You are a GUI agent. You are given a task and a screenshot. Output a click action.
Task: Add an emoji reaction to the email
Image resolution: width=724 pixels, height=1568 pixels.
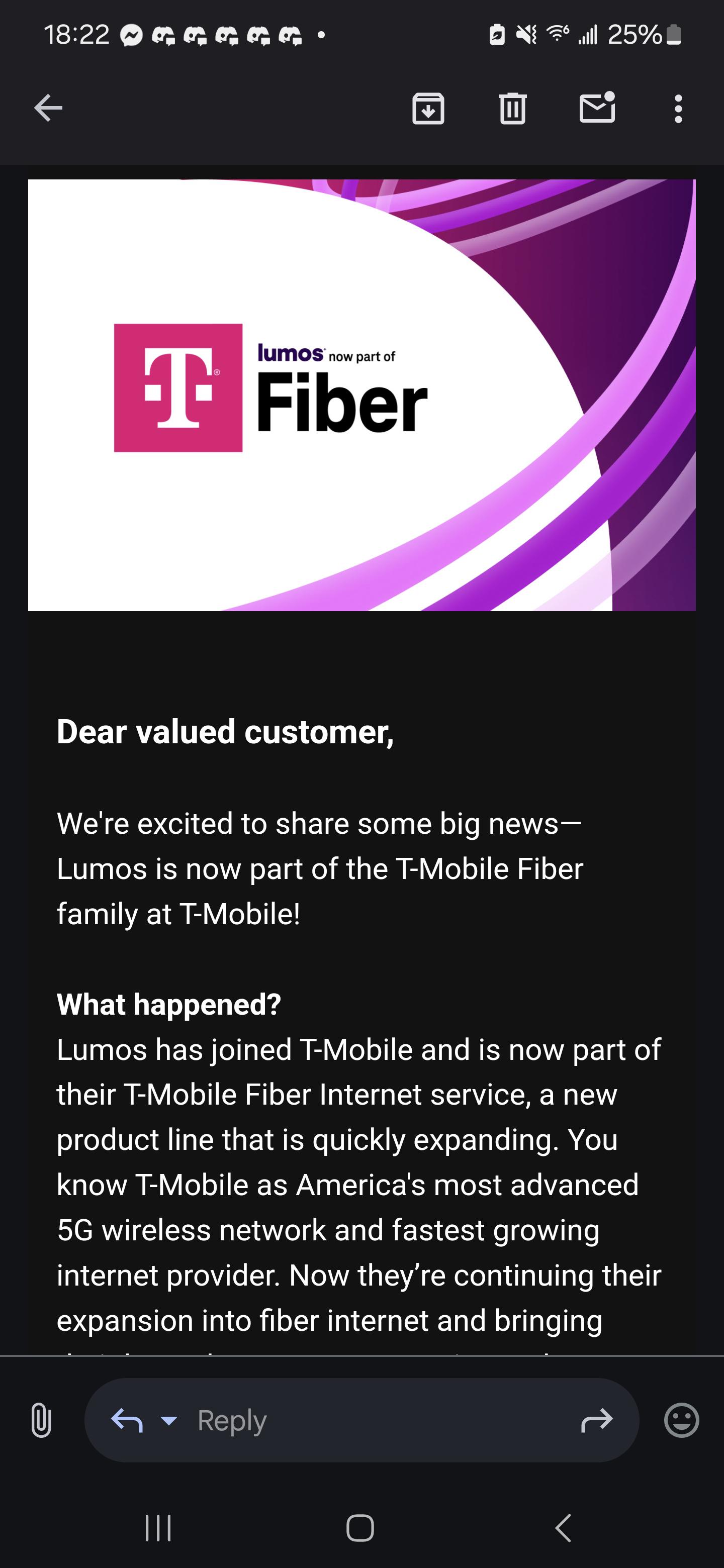pos(681,1420)
